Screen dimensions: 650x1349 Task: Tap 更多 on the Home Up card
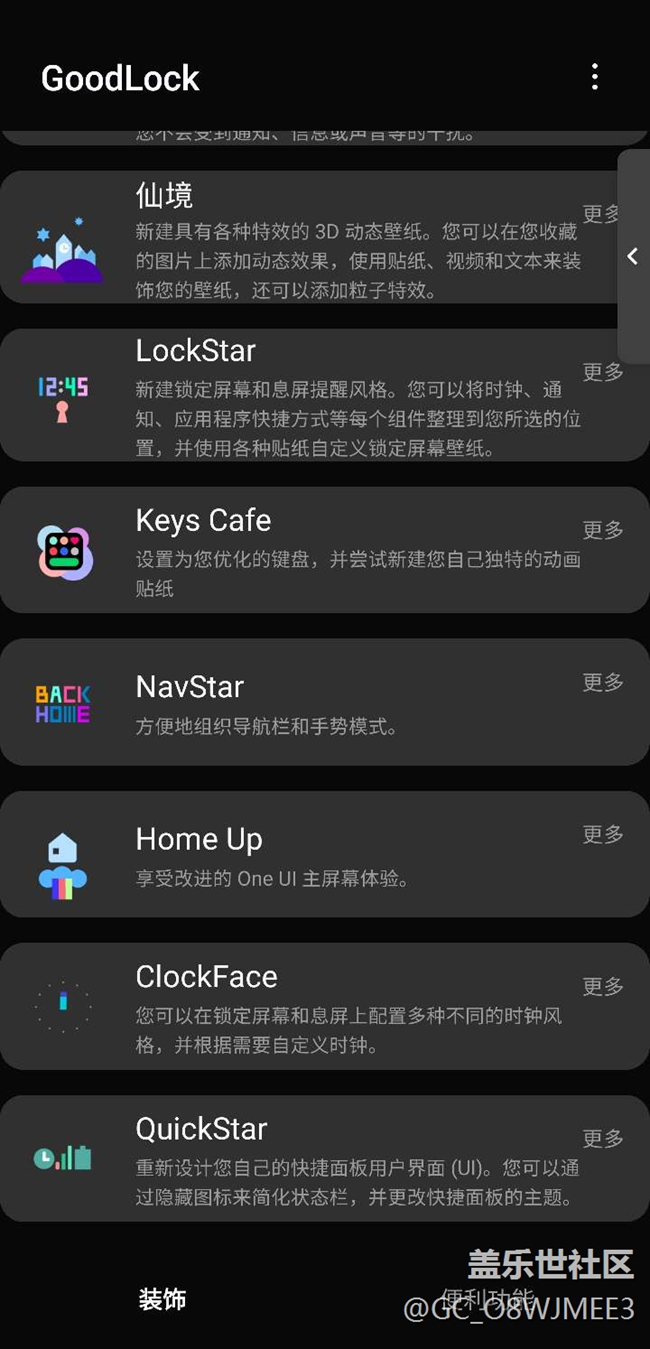(x=603, y=834)
